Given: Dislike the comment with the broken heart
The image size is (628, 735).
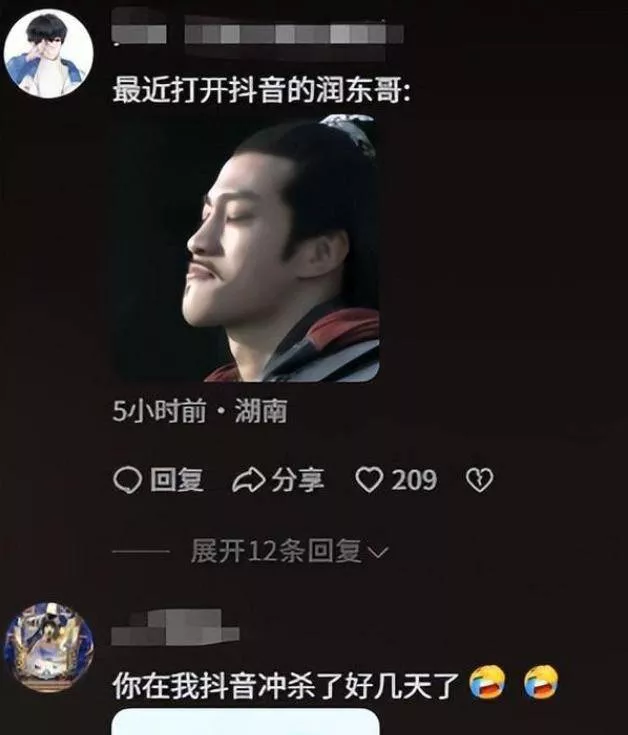Looking at the screenshot, I should pos(479,481).
